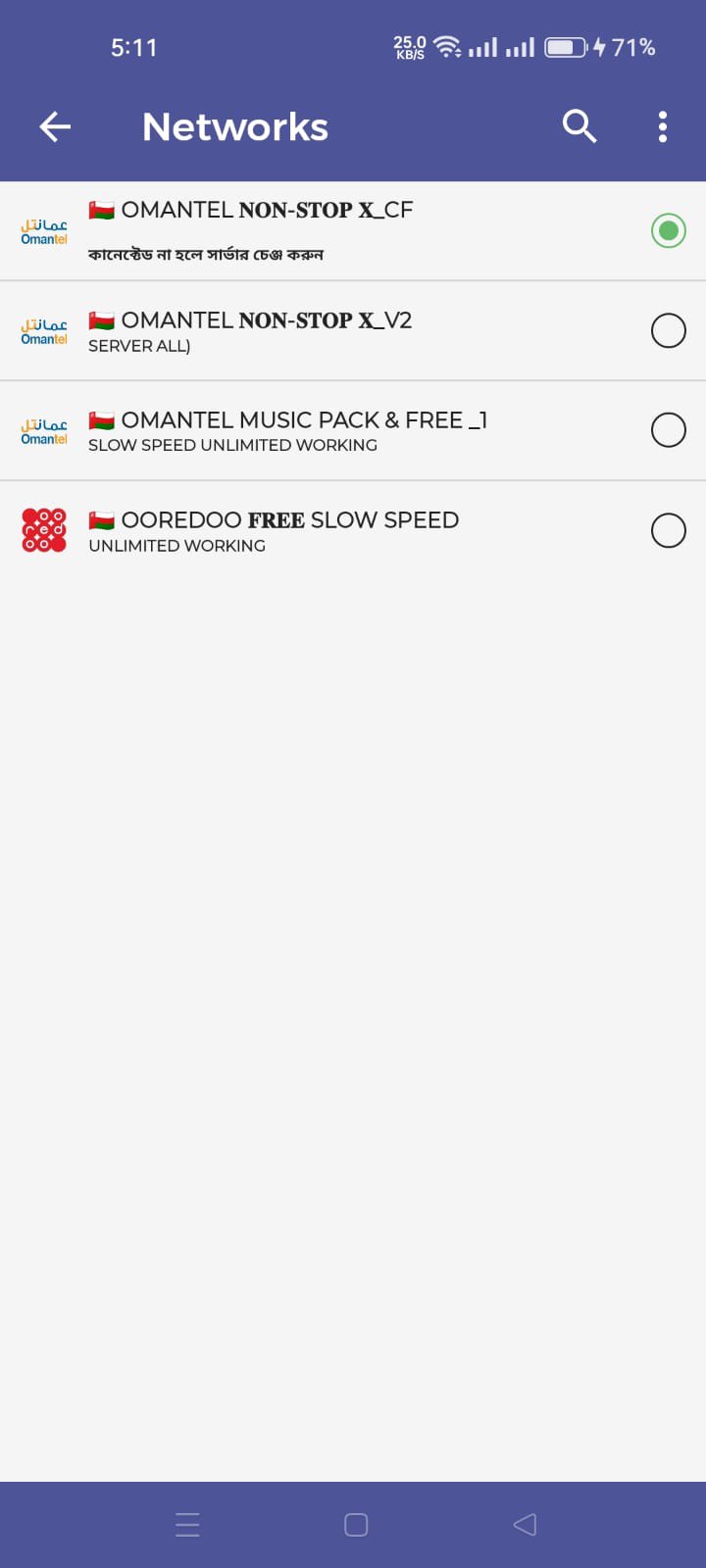The height and width of the screenshot is (1568, 706).
Task: Tap the recent apps button in navigation bar
Action: 187,1524
